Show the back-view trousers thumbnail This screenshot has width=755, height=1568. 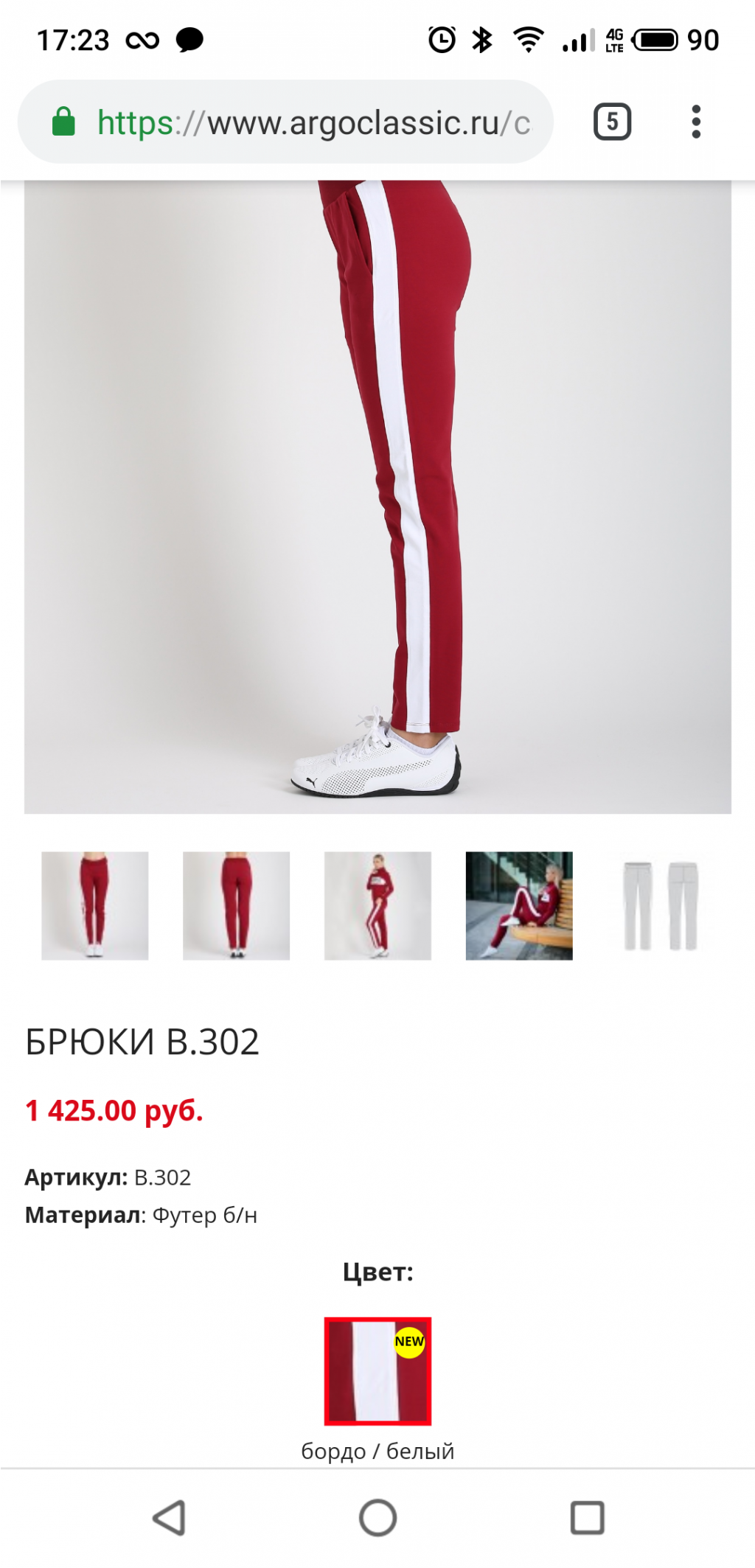point(236,905)
